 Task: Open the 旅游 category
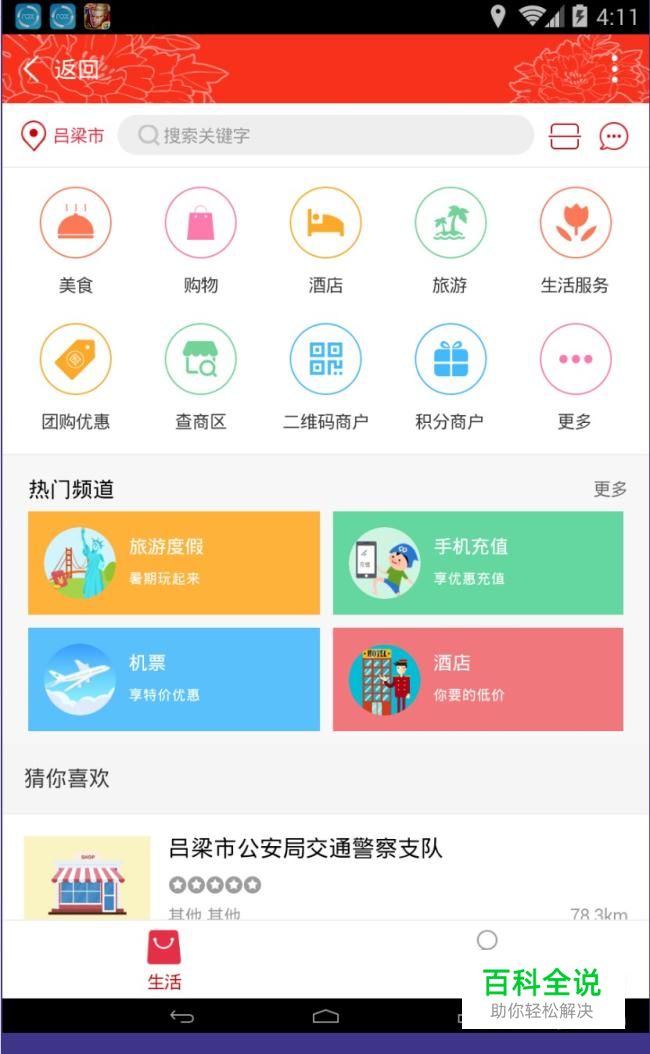[450, 224]
